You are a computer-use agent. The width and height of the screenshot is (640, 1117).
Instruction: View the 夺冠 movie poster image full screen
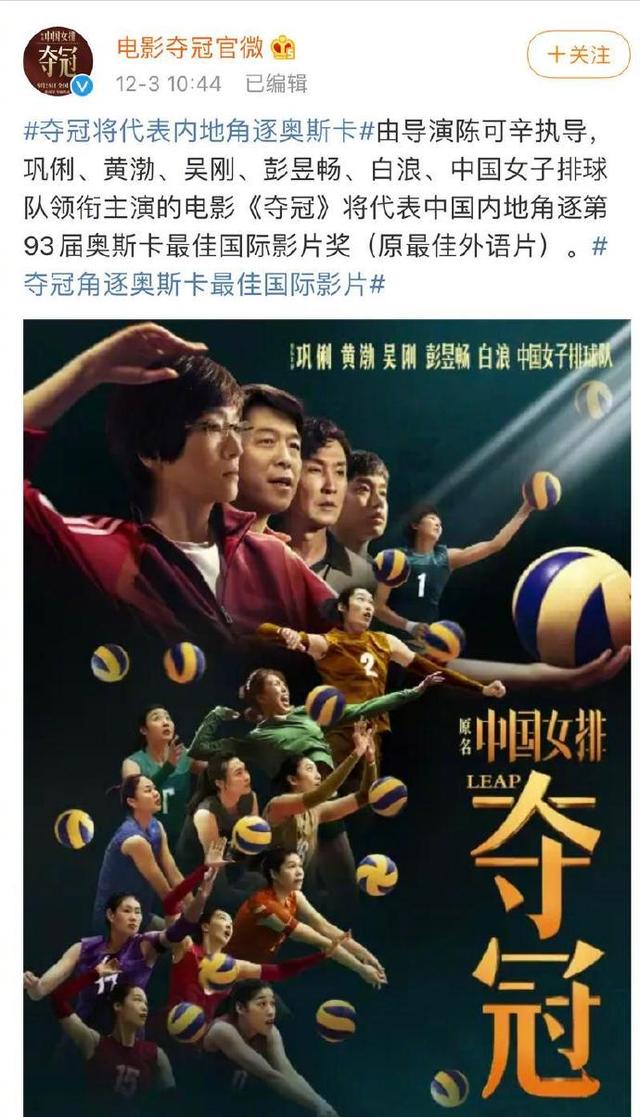coord(327,716)
